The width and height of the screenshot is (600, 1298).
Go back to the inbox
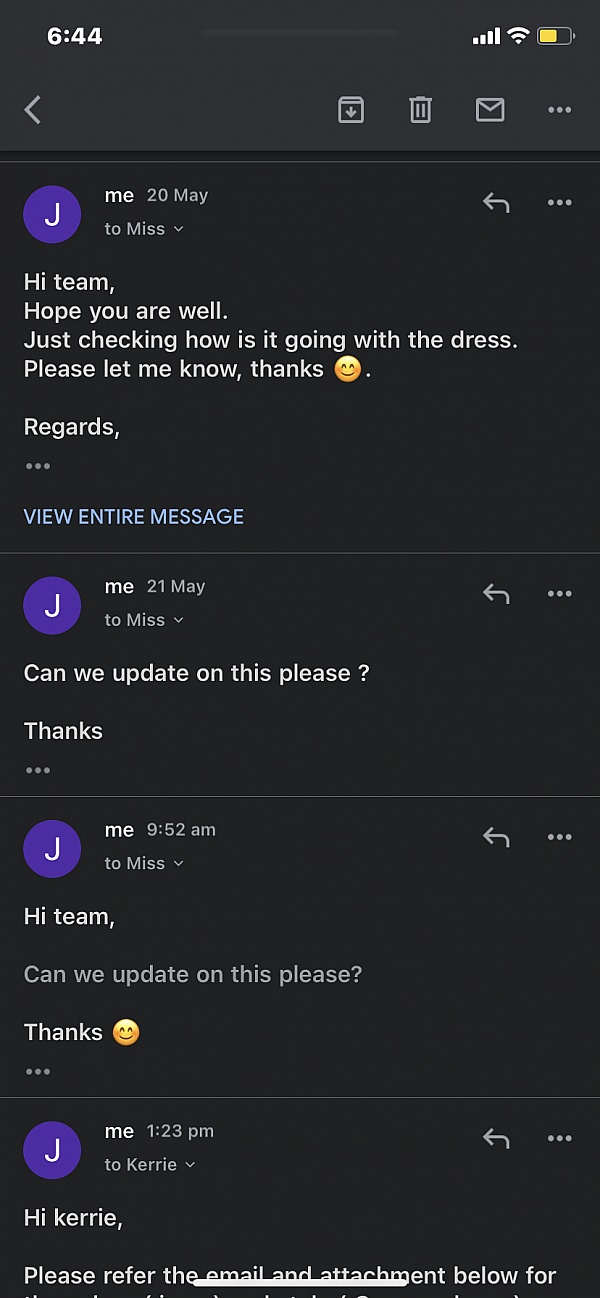33,110
